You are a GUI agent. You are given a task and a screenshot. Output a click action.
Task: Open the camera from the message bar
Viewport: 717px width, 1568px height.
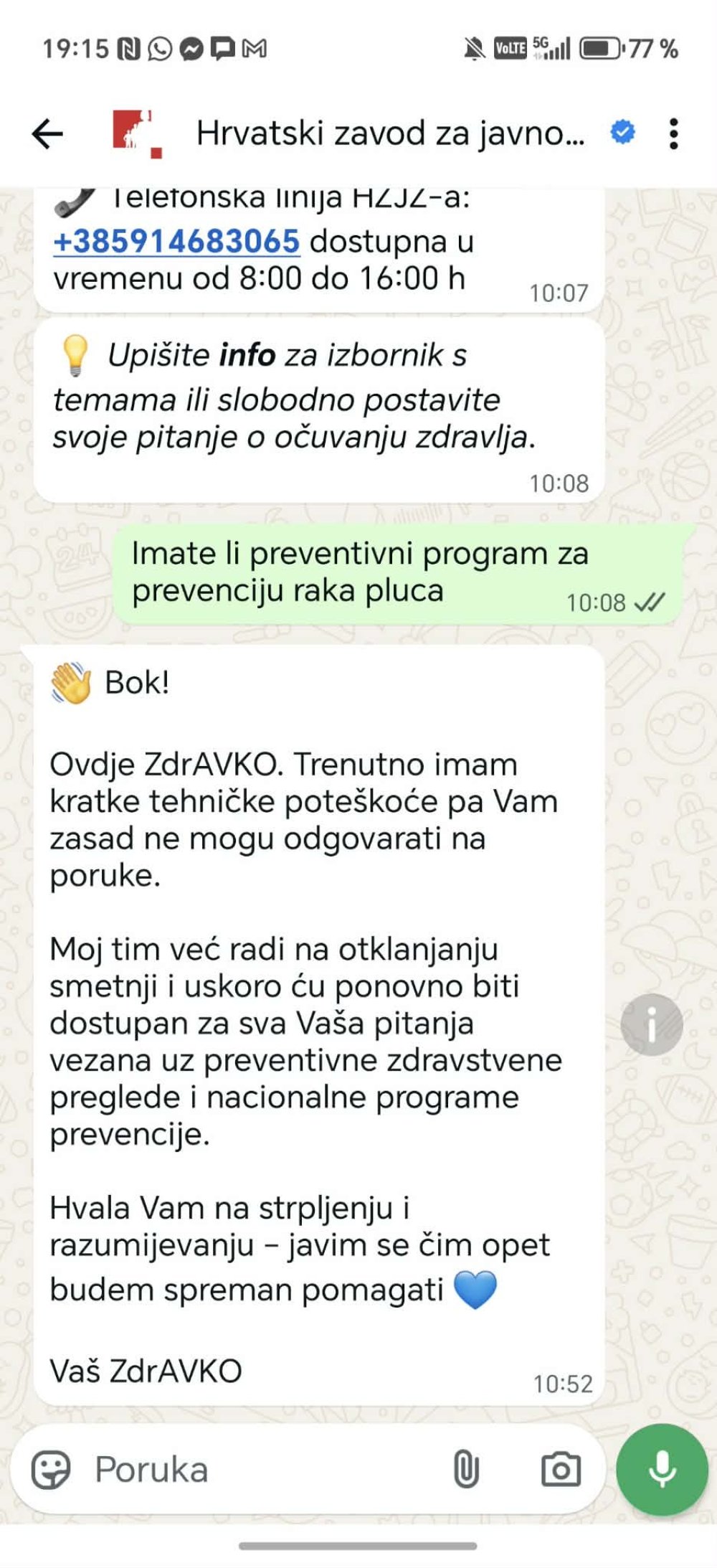pos(561,1470)
